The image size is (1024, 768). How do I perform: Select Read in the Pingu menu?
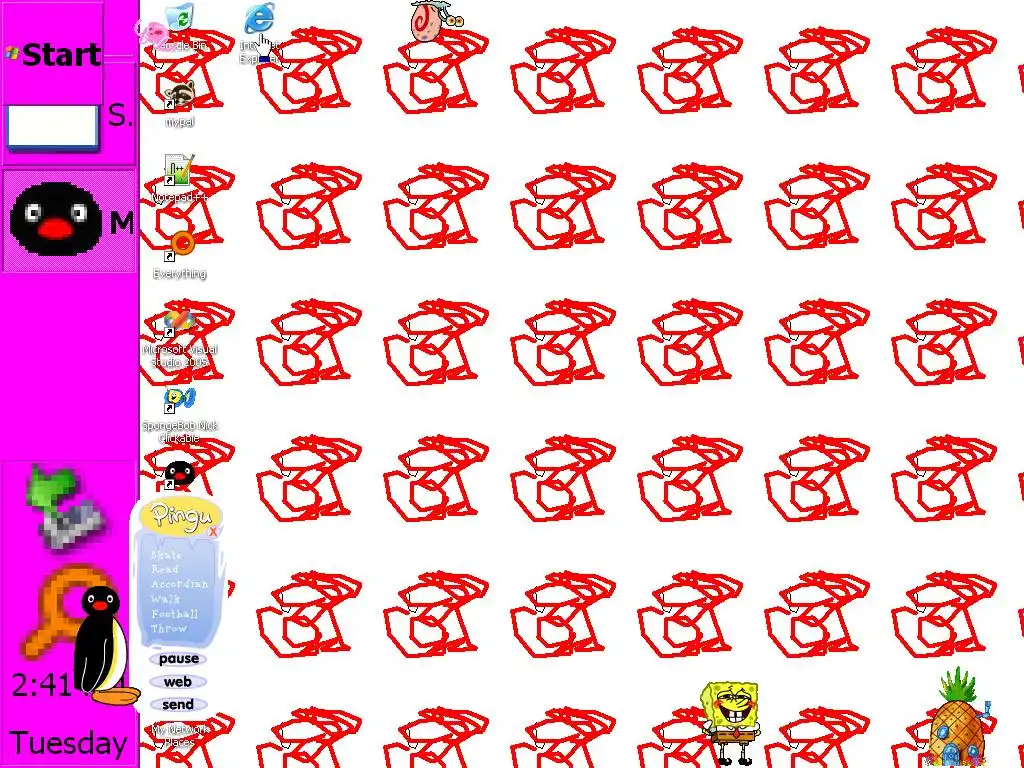[165, 569]
